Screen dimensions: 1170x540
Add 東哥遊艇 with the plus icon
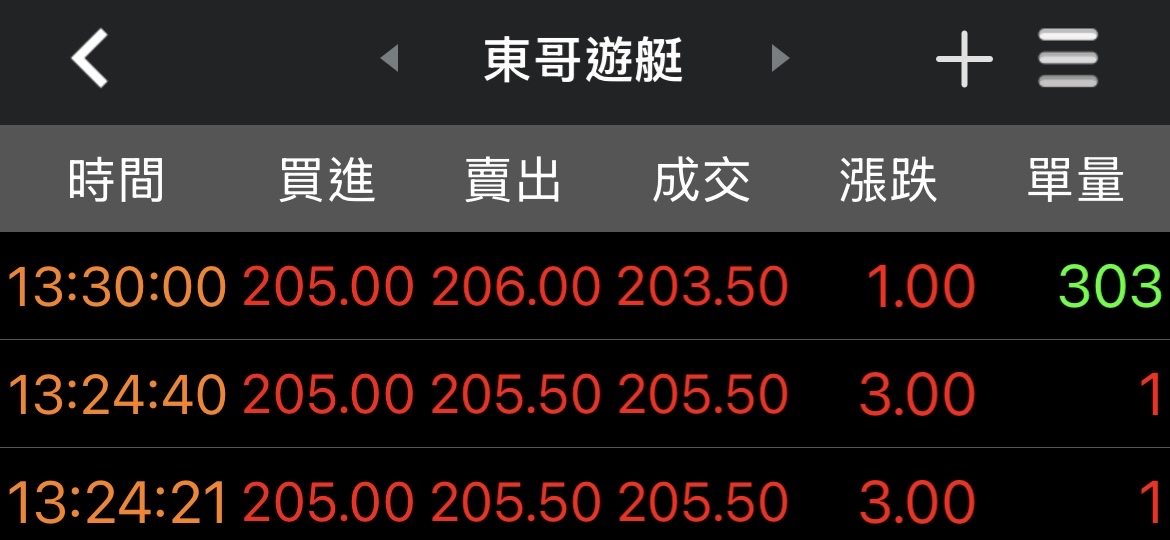pos(964,59)
